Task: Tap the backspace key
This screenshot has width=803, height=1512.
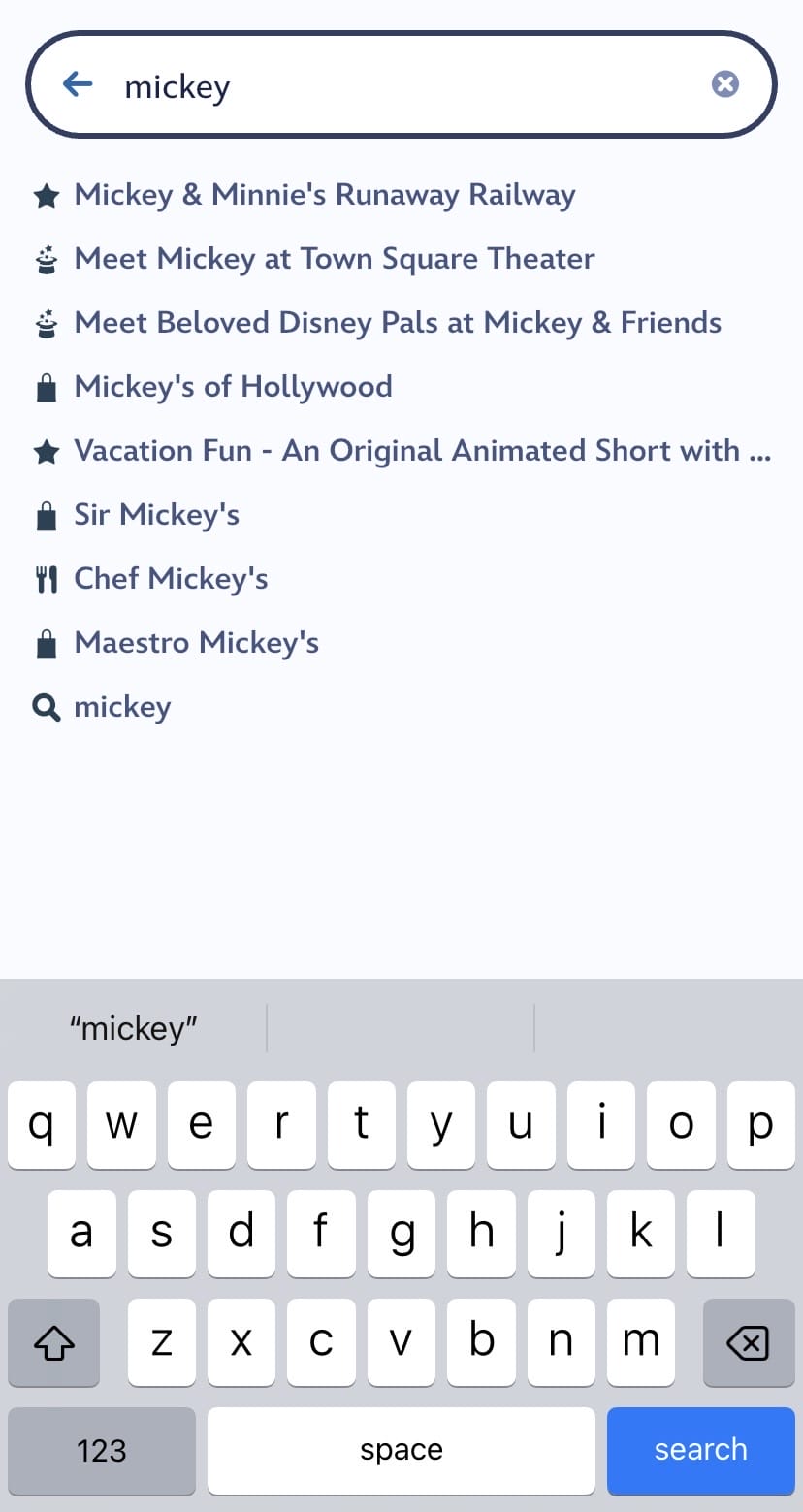Action: pyautogui.click(x=747, y=1343)
